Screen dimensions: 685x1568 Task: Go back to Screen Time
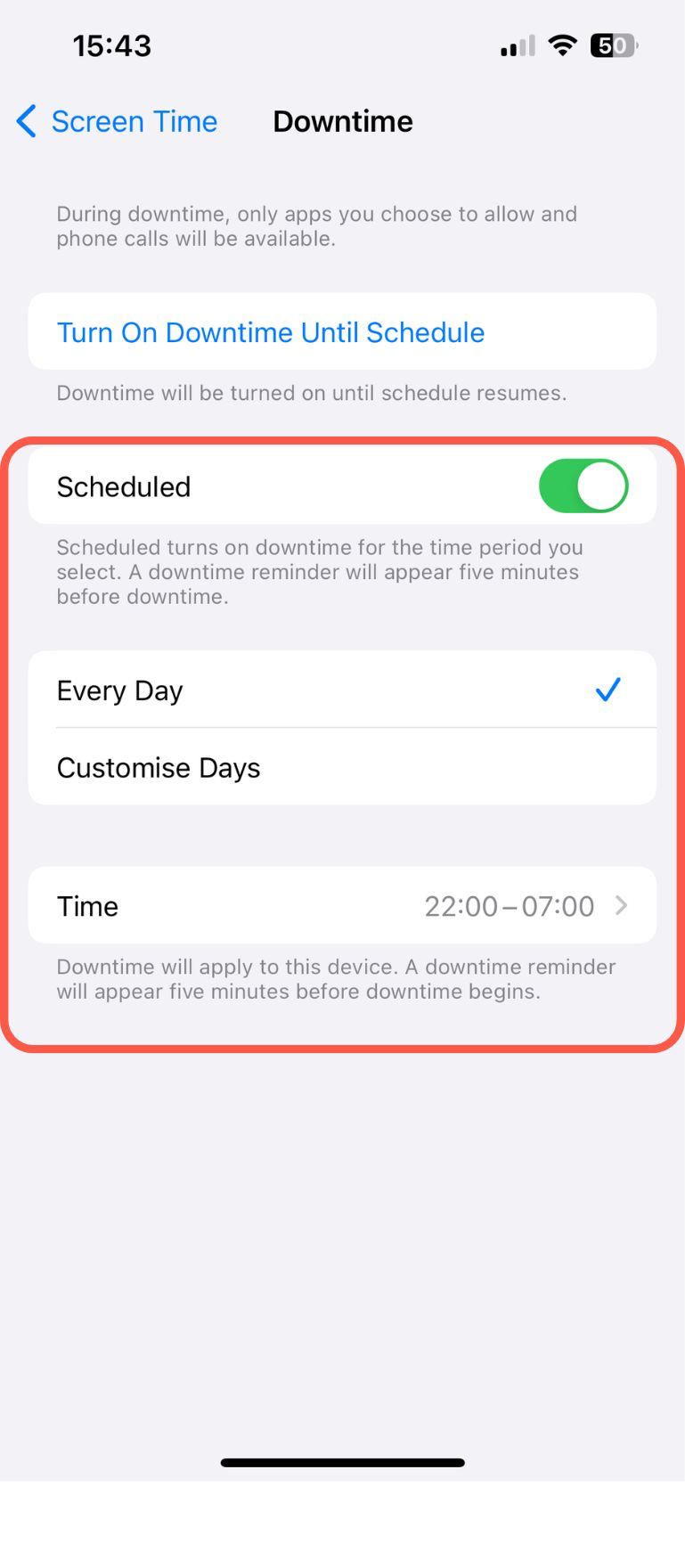coord(118,121)
